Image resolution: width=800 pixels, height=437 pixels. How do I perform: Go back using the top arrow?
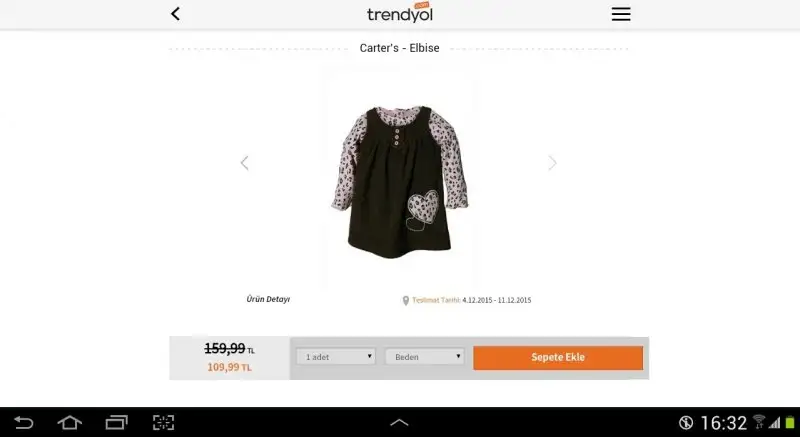176,14
